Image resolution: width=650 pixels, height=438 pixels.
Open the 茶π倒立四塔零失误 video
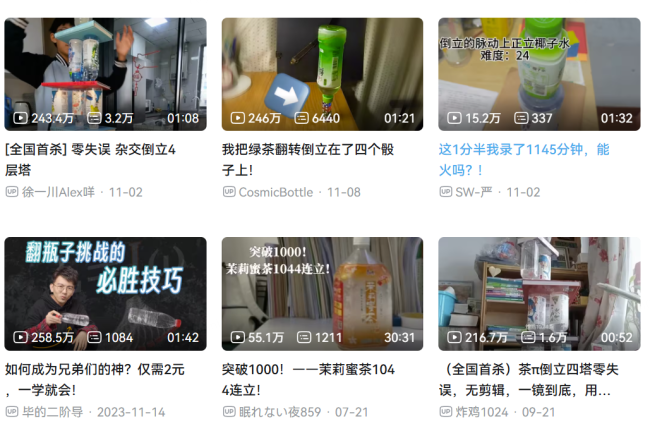[539, 292]
